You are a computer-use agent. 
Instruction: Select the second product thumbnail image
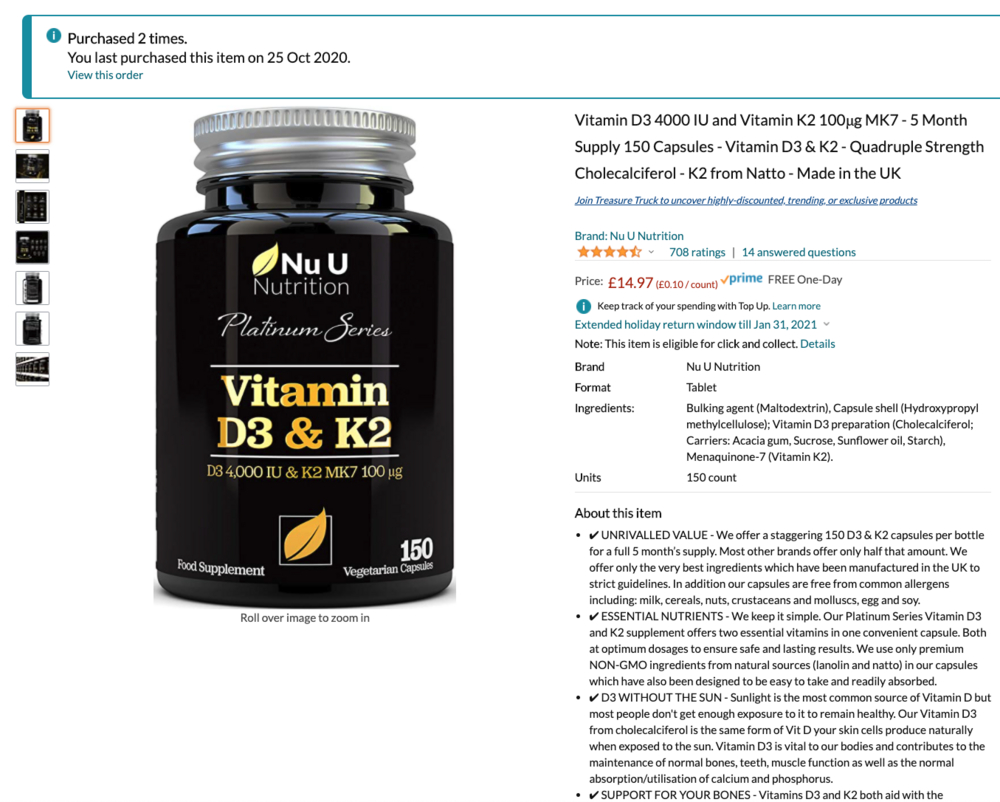tap(32, 166)
